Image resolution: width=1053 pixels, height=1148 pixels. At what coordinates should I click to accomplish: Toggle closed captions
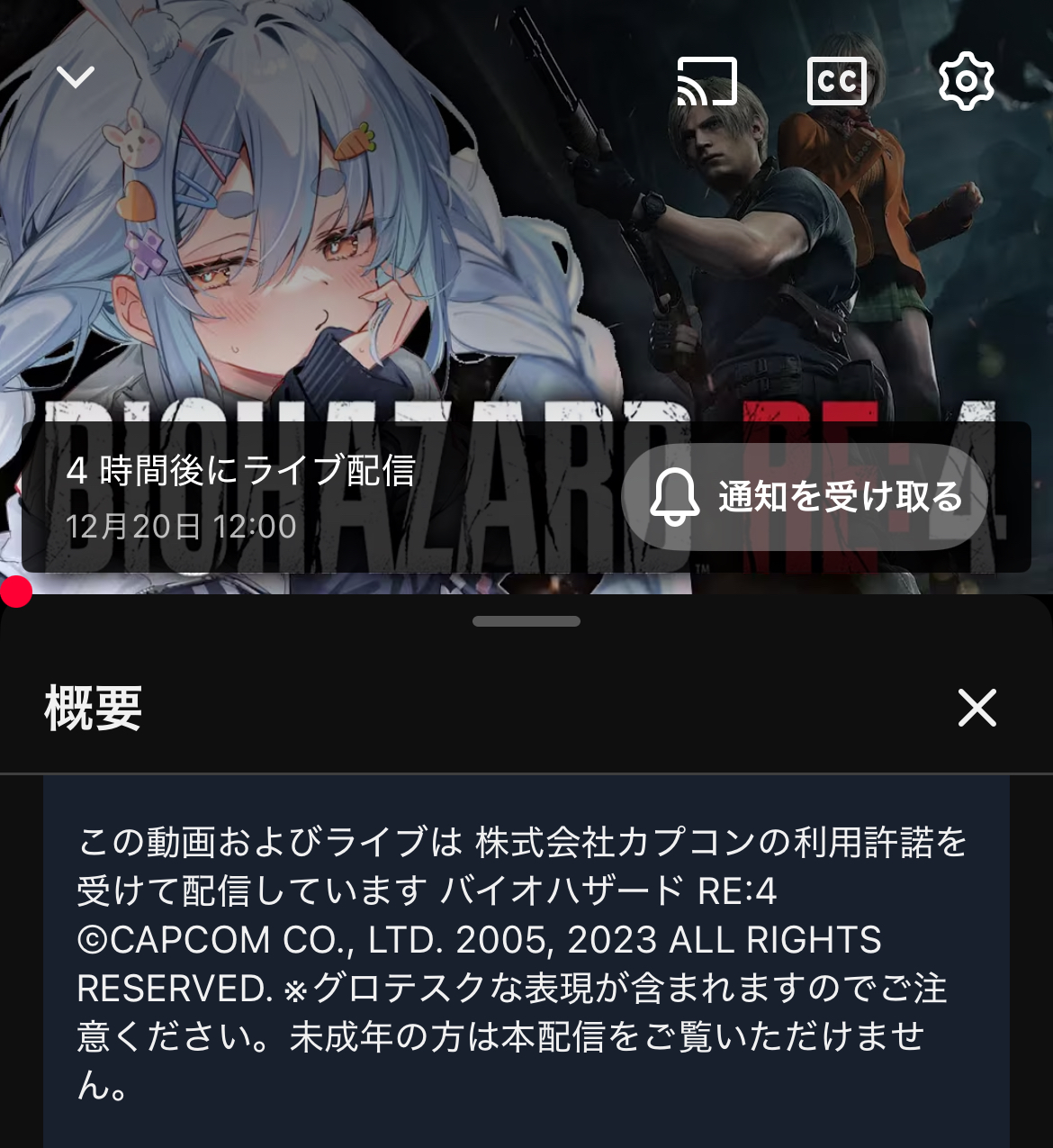click(x=836, y=81)
